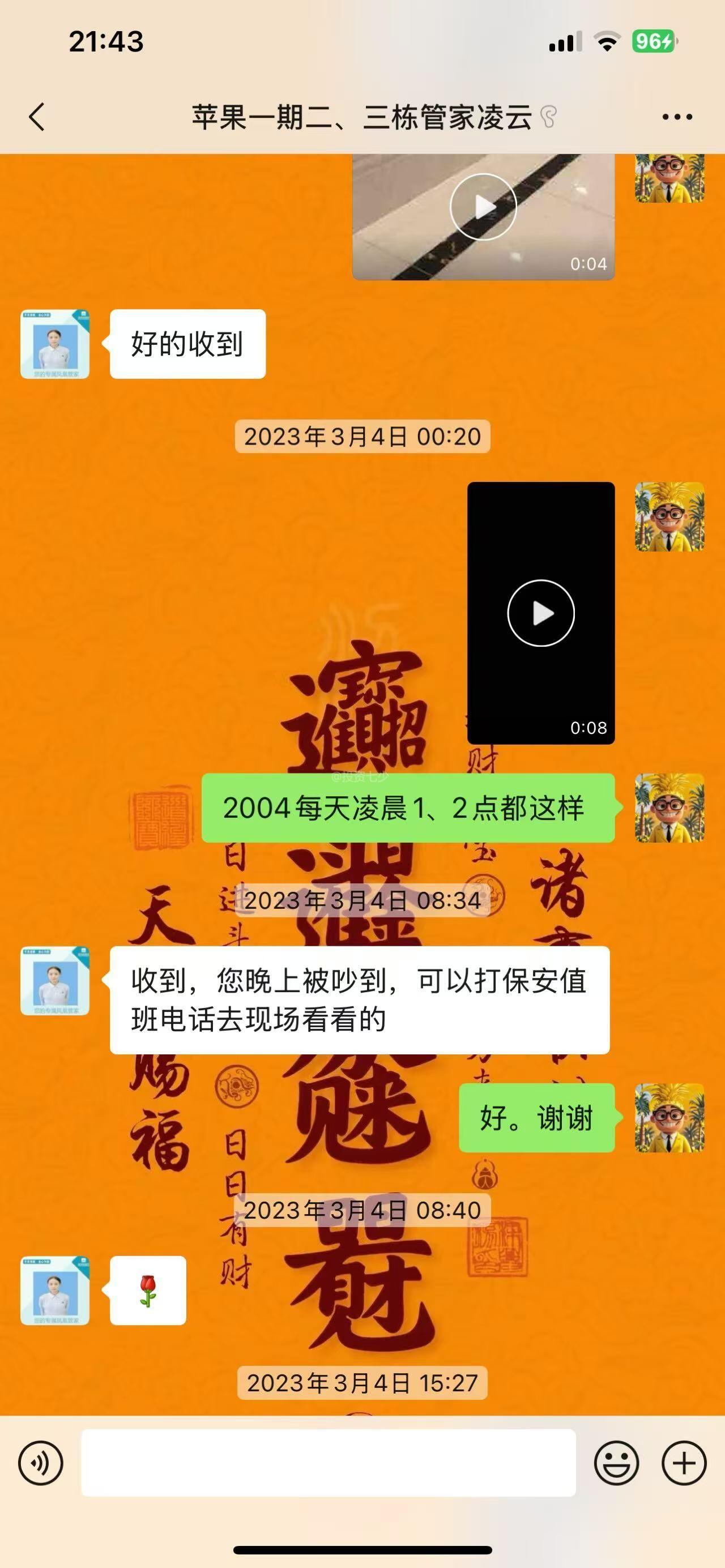Screen dimensions: 725x1568
Task: Tap the message text field
Action: coord(329,1463)
